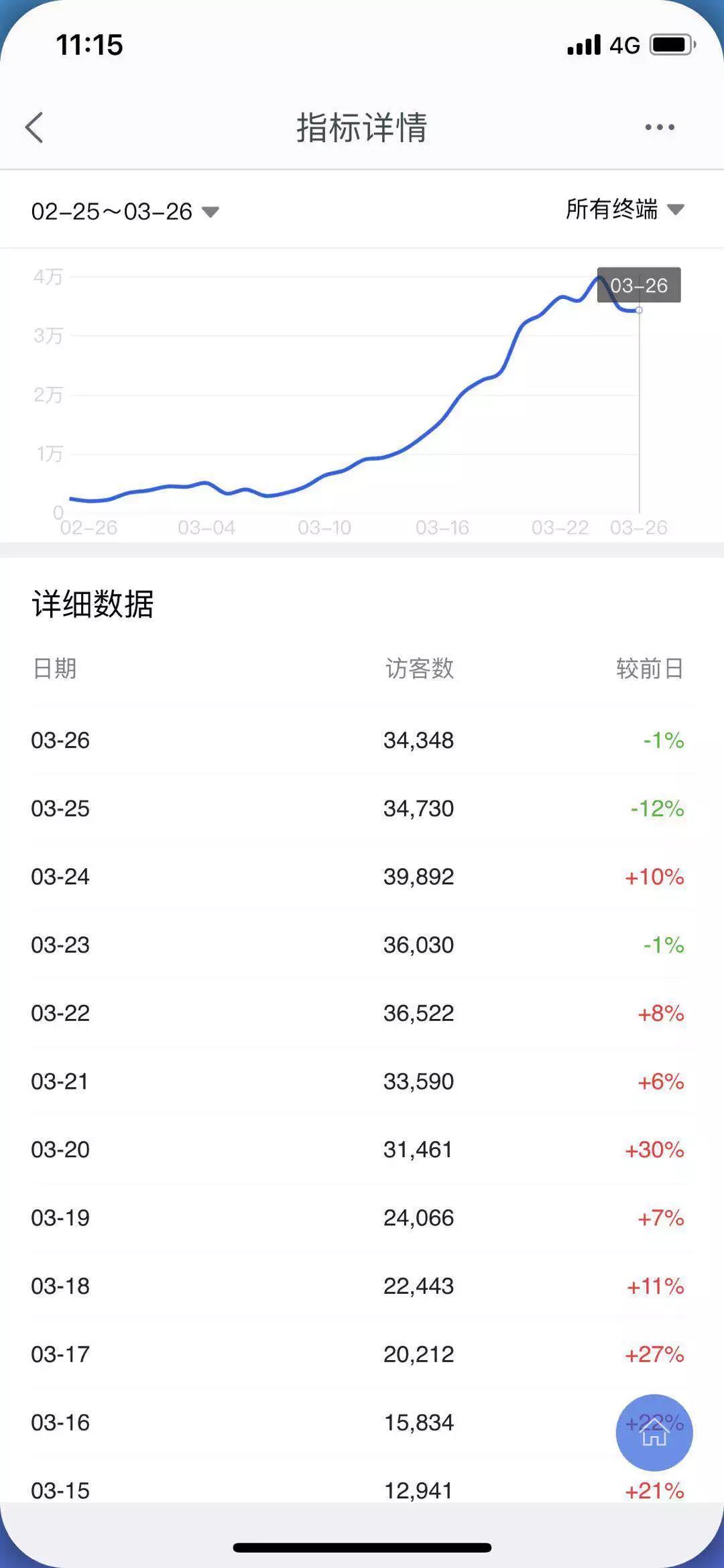Tap the floating home button

pyautogui.click(x=654, y=1433)
